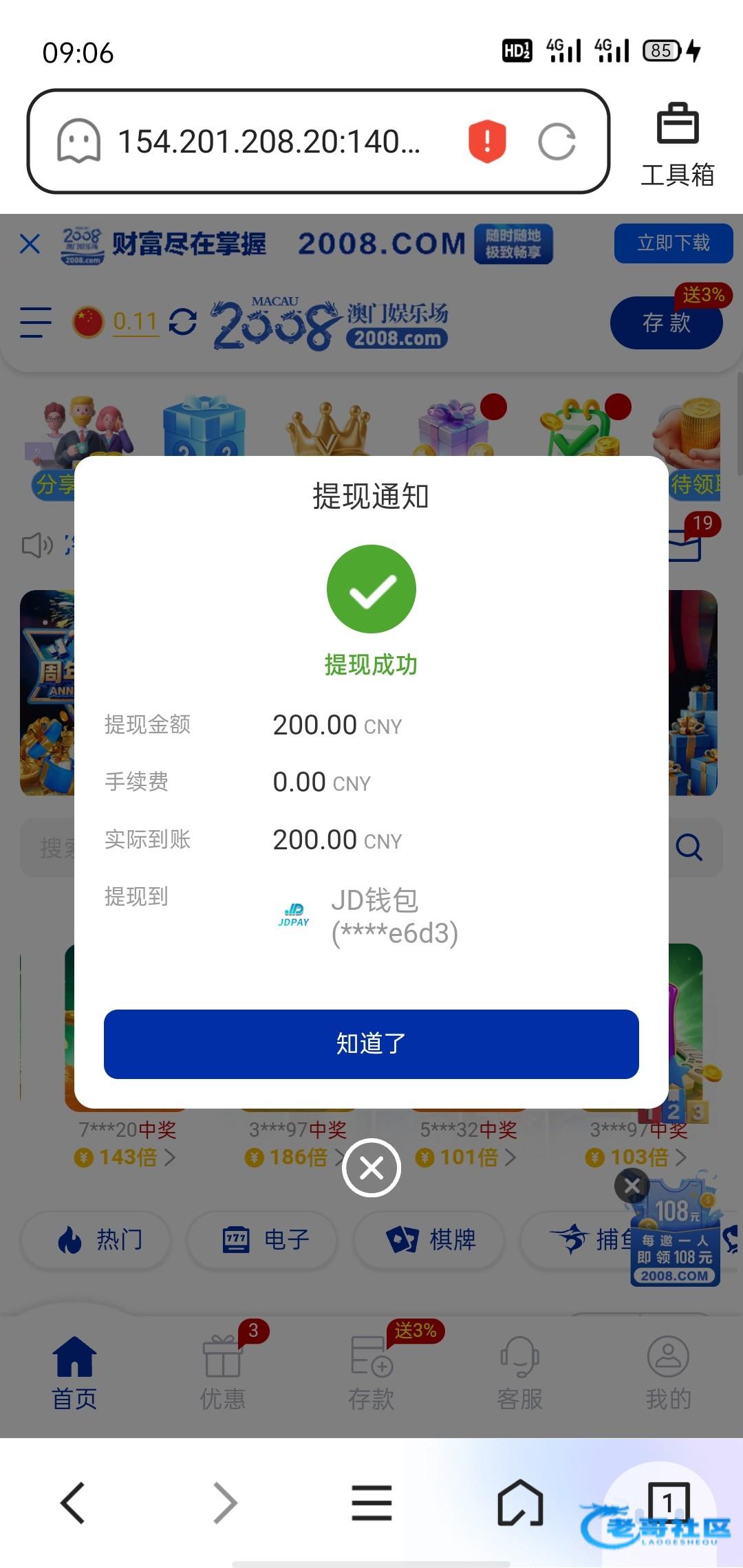Tap the 存款 deposit button in the header

click(x=666, y=322)
